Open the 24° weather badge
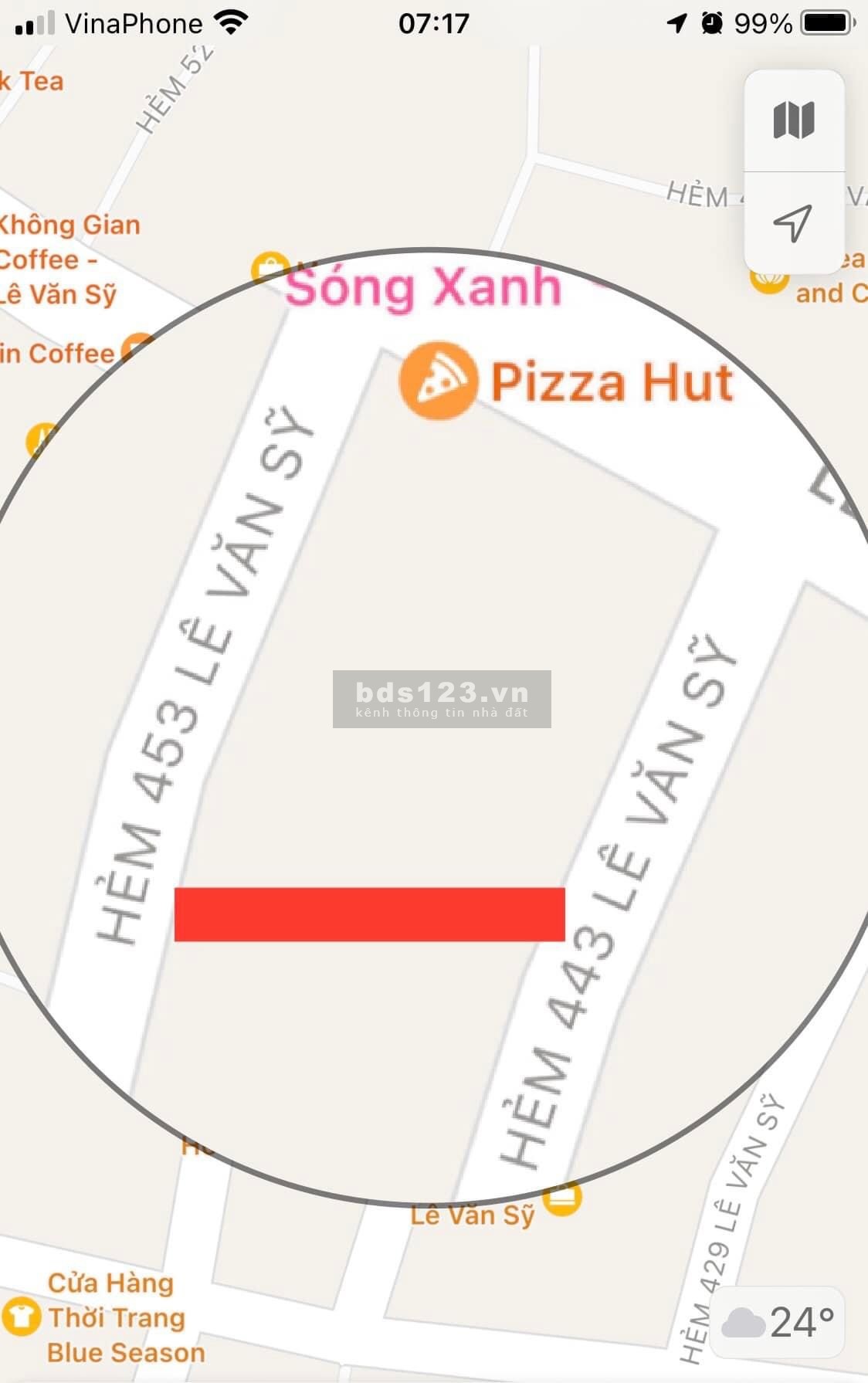868x1383 pixels. [x=777, y=1323]
